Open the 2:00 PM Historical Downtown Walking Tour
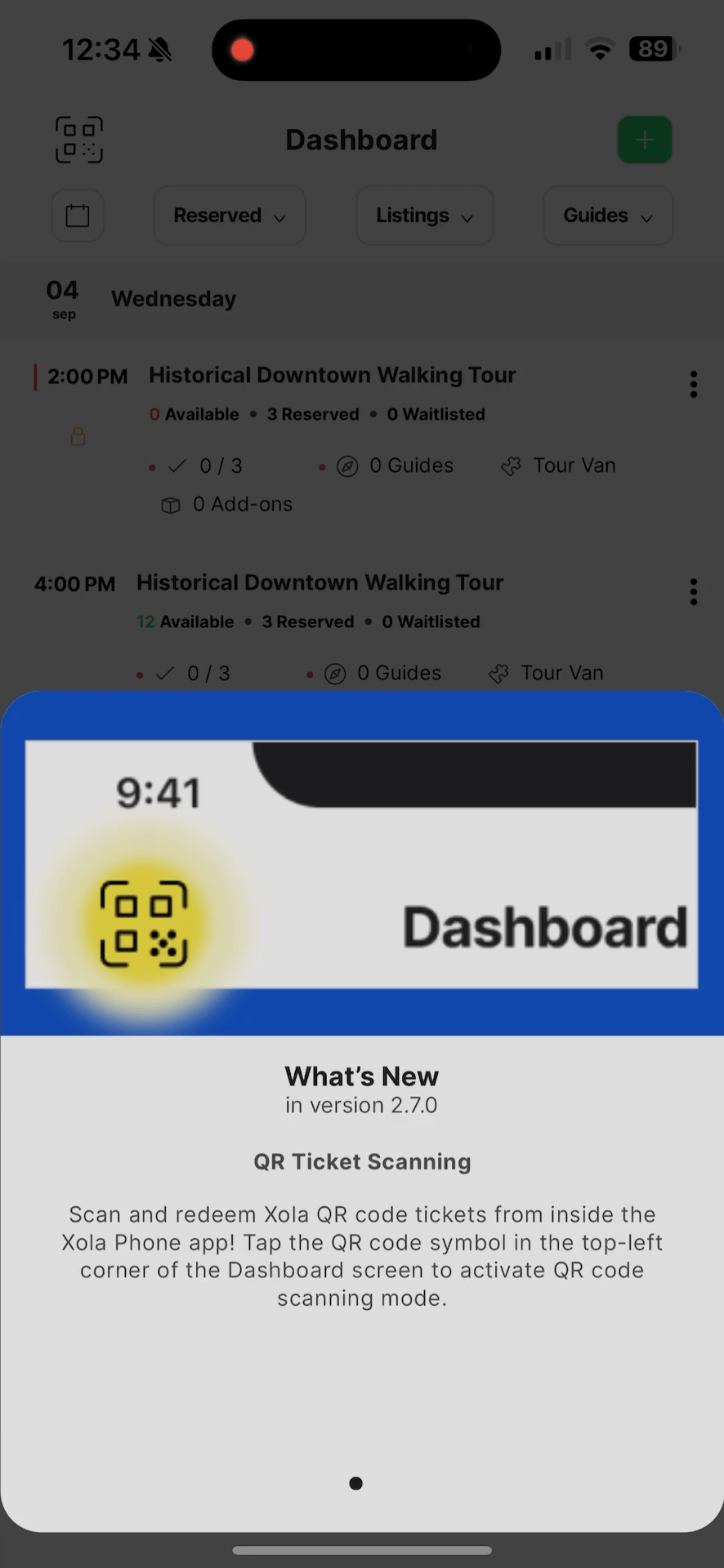The width and height of the screenshot is (724, 1568). coord(332,376)
